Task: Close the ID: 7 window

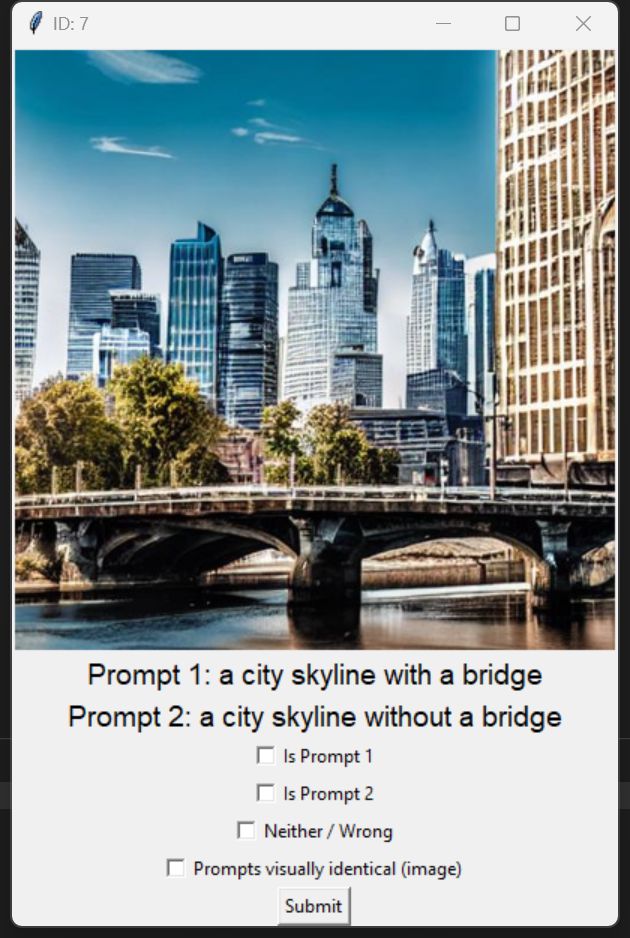Action: pos(583,24)
